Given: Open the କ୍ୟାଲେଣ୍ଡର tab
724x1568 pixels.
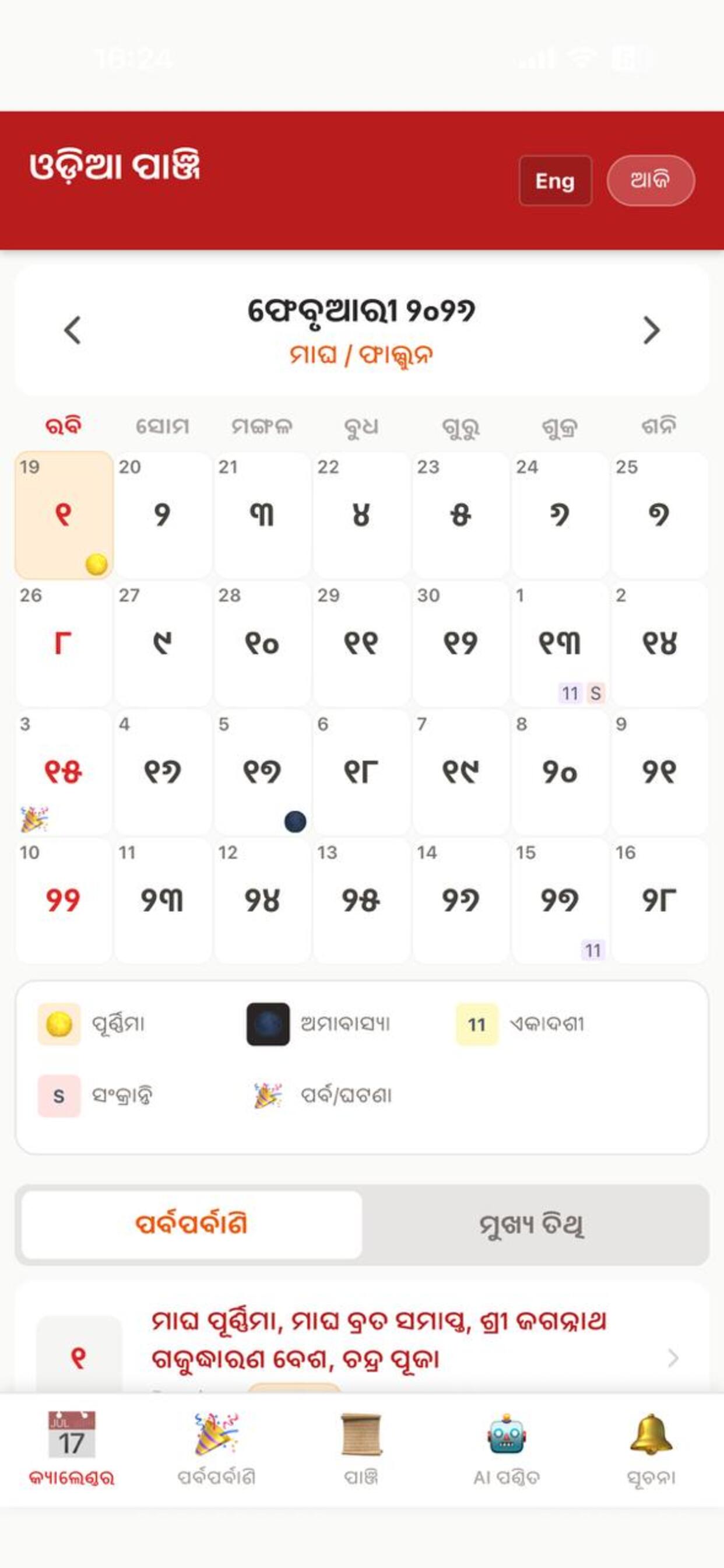Looking at the screenshot, I should pyautogui.click(x=72, y=1450).
